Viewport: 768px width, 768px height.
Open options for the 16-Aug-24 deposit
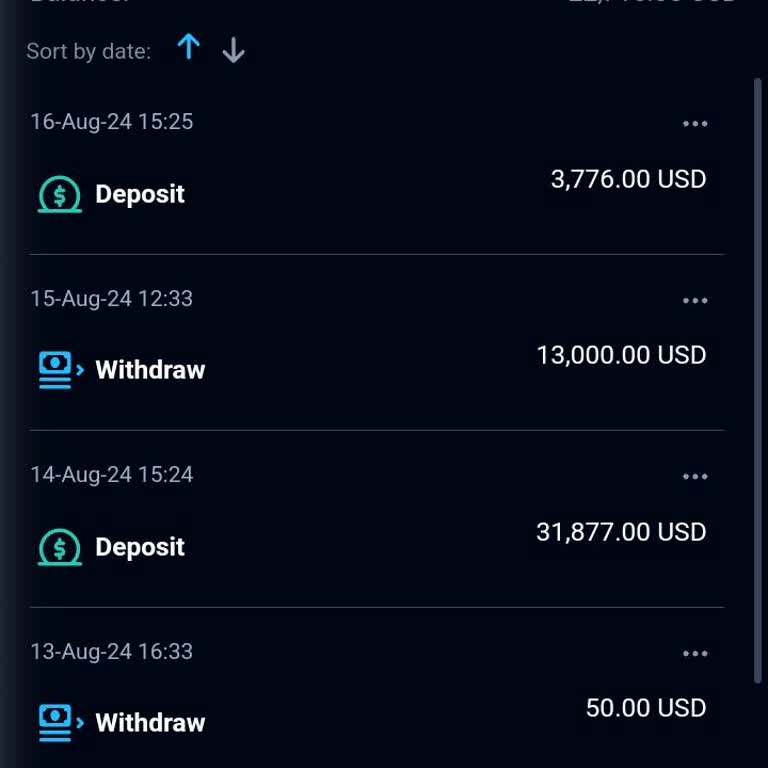click(695, 124)
